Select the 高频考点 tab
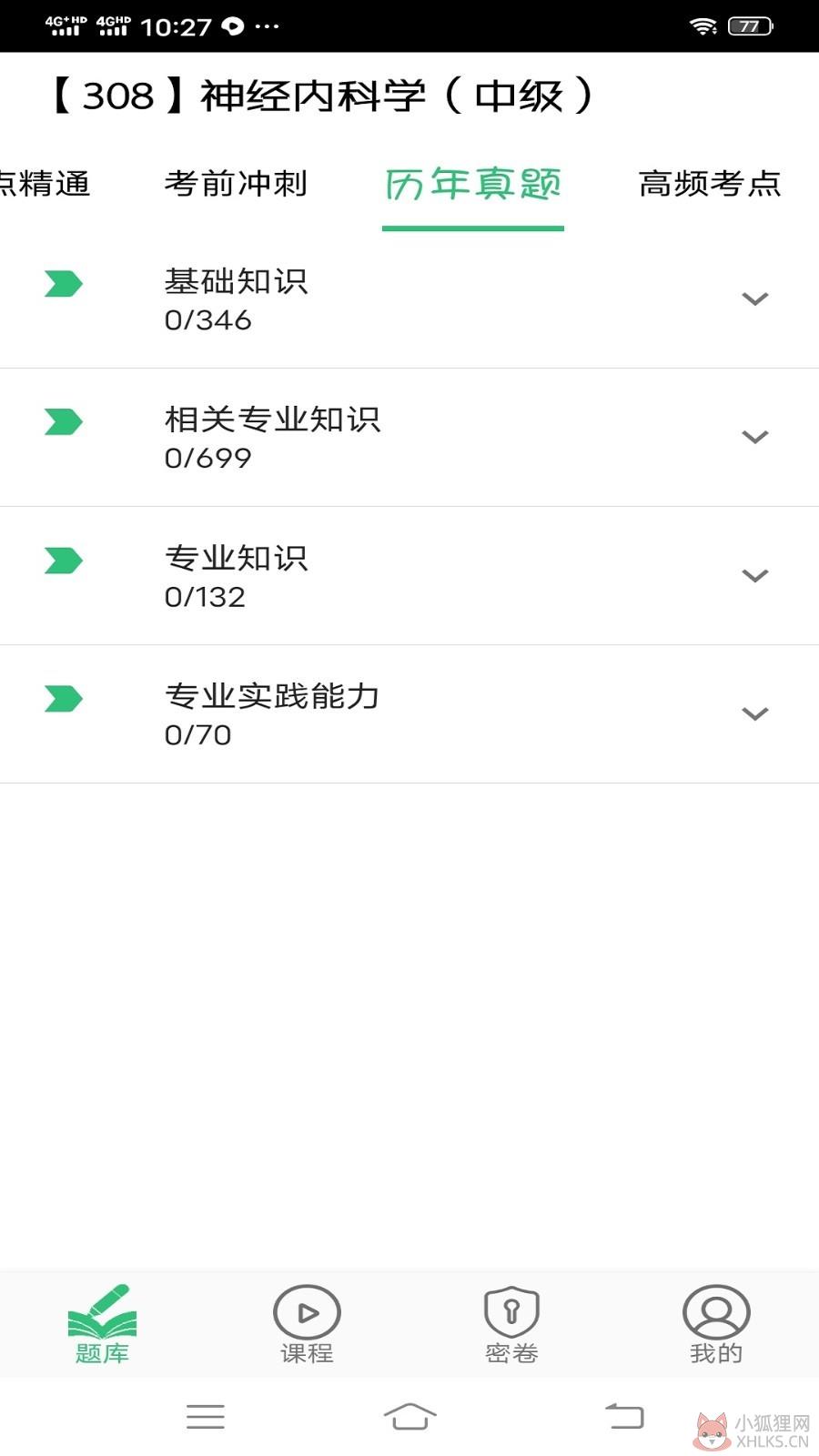This screenshot has height=1456, width=819. (x=710, y=184)
